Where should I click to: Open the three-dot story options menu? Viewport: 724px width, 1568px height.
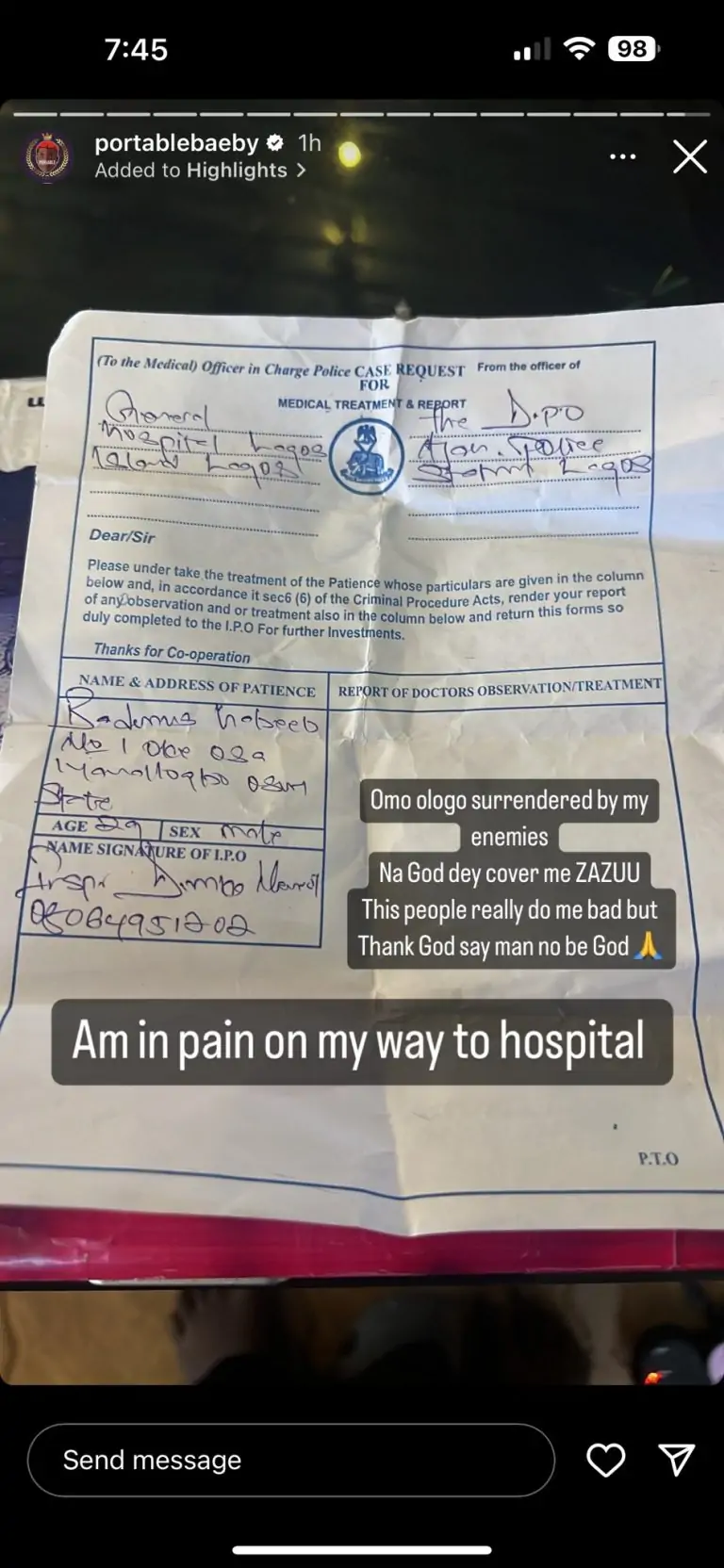click(x=622, y=157)
